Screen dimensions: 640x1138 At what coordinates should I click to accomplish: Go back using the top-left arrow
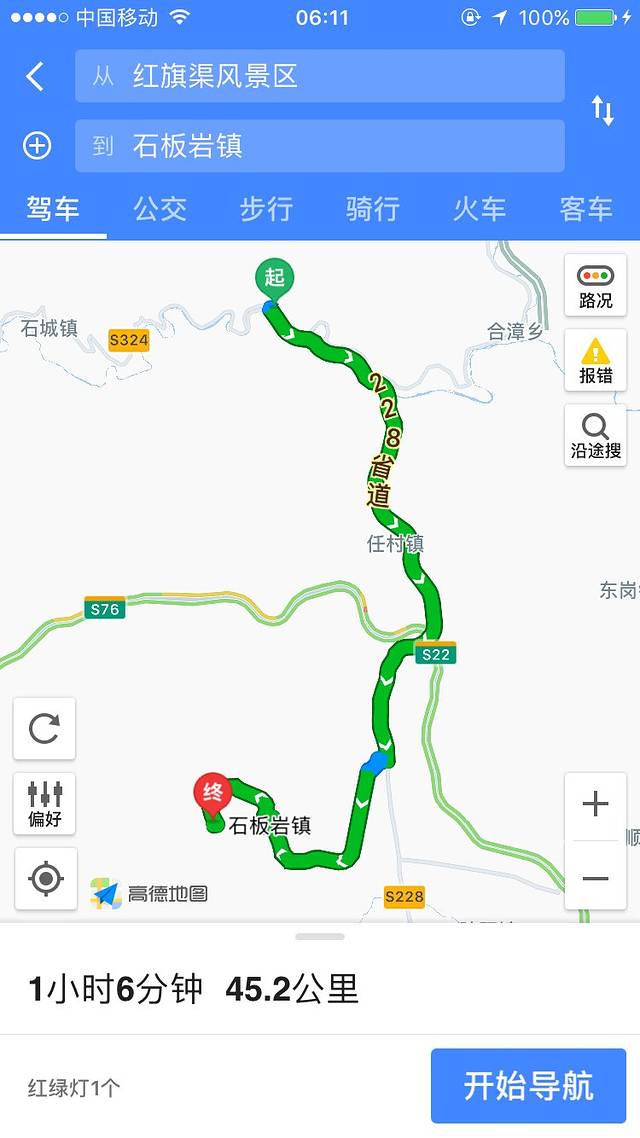coord(36,77)
